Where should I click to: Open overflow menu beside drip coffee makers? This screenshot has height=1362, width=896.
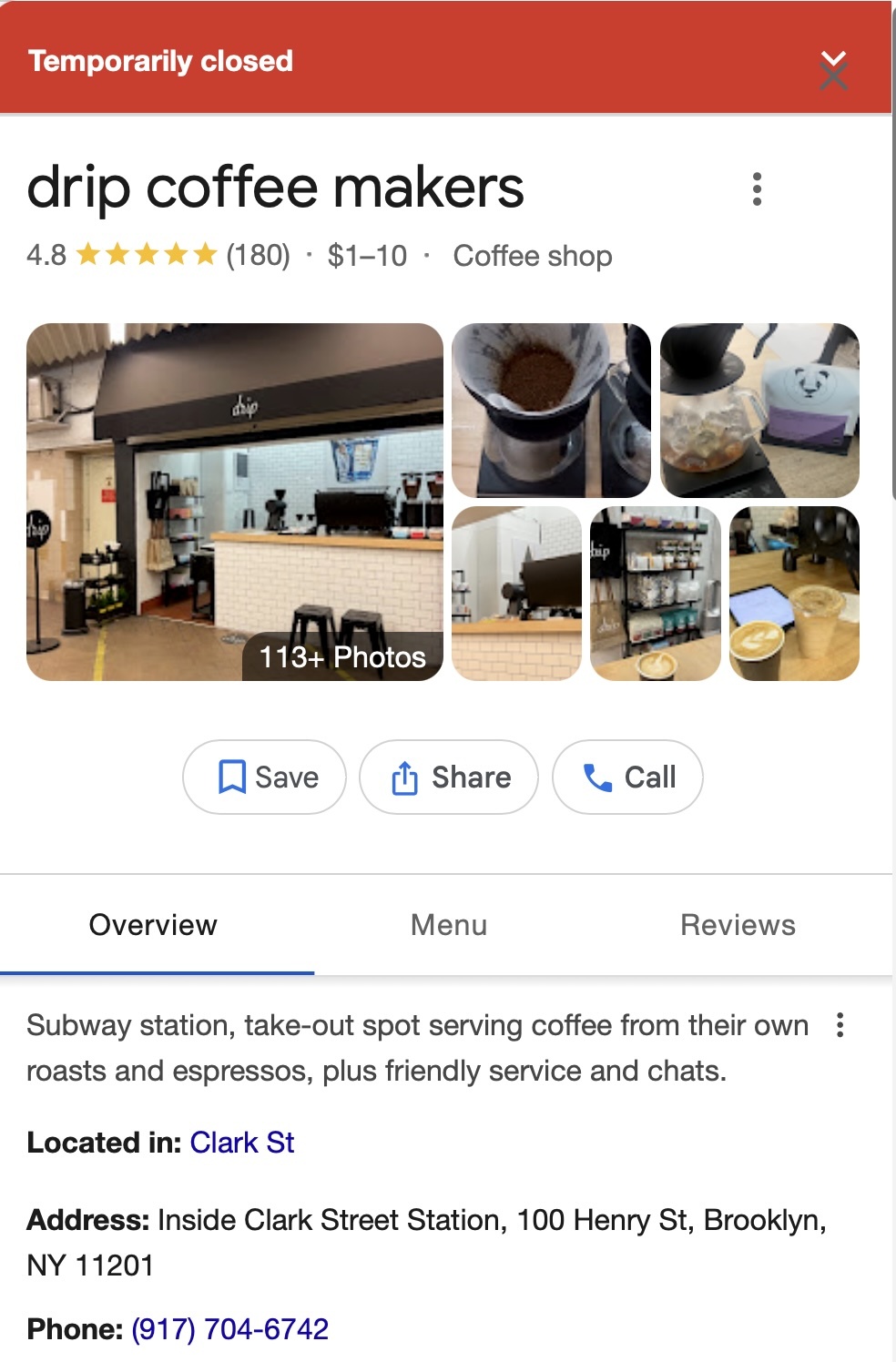(757, 188)
